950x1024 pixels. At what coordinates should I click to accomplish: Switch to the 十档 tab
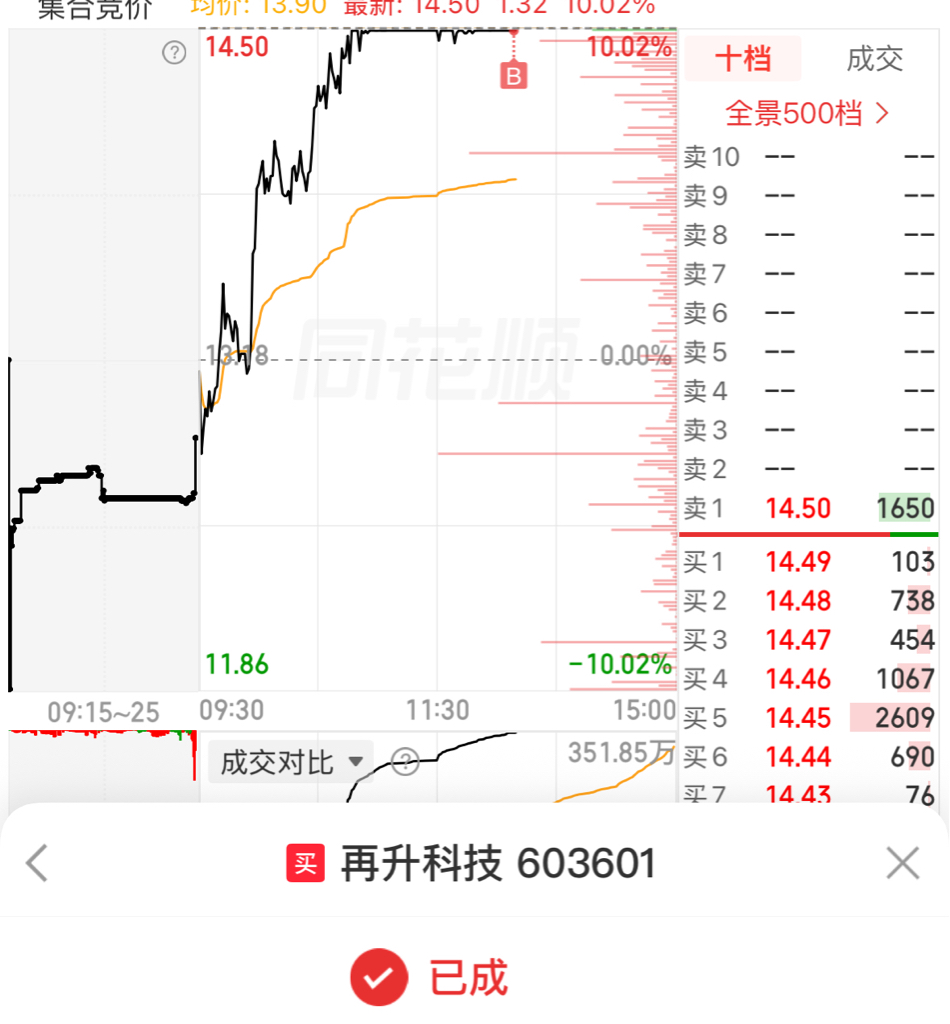[x=743, y=59]
